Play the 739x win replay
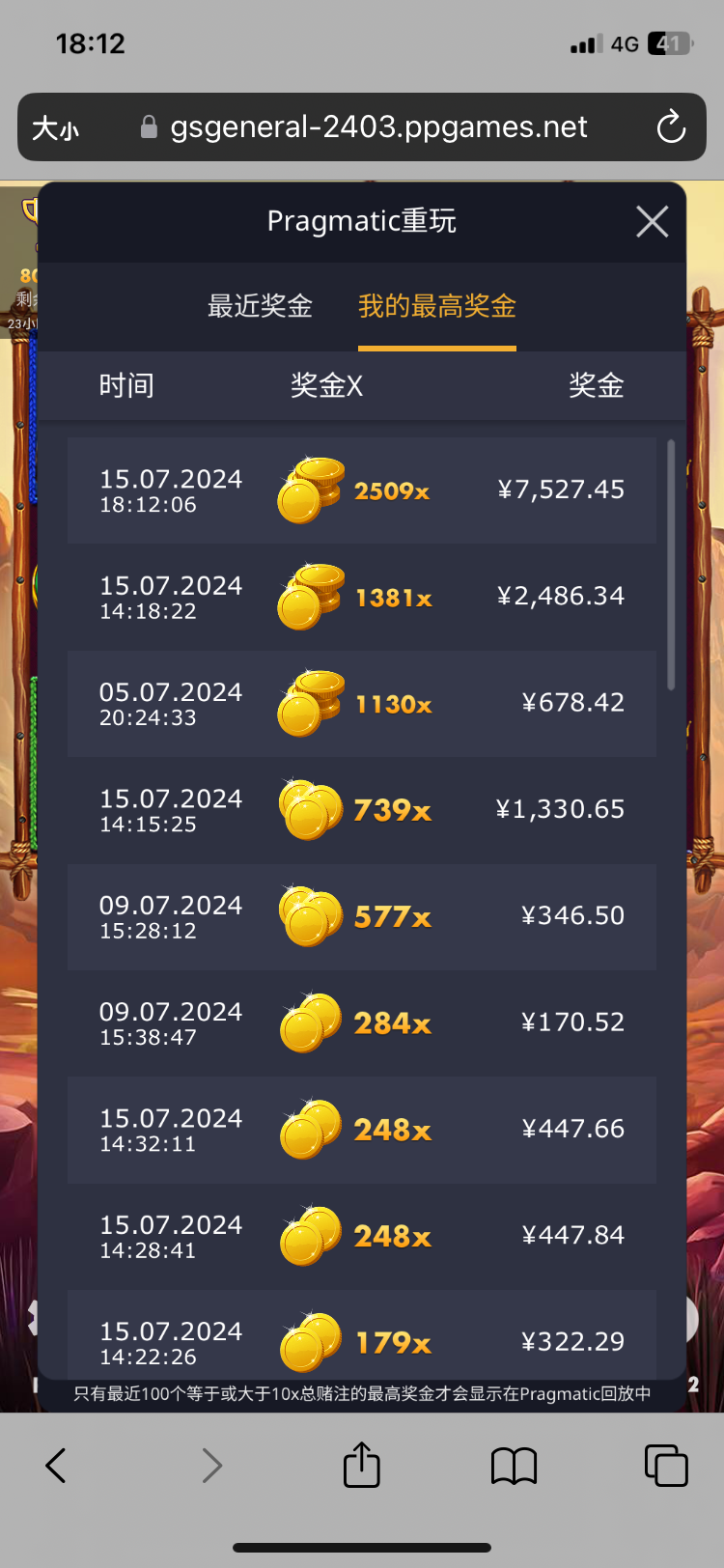The height and width of the screenshot is (1568, 724). pyautogui.click(x=362, y=809)
